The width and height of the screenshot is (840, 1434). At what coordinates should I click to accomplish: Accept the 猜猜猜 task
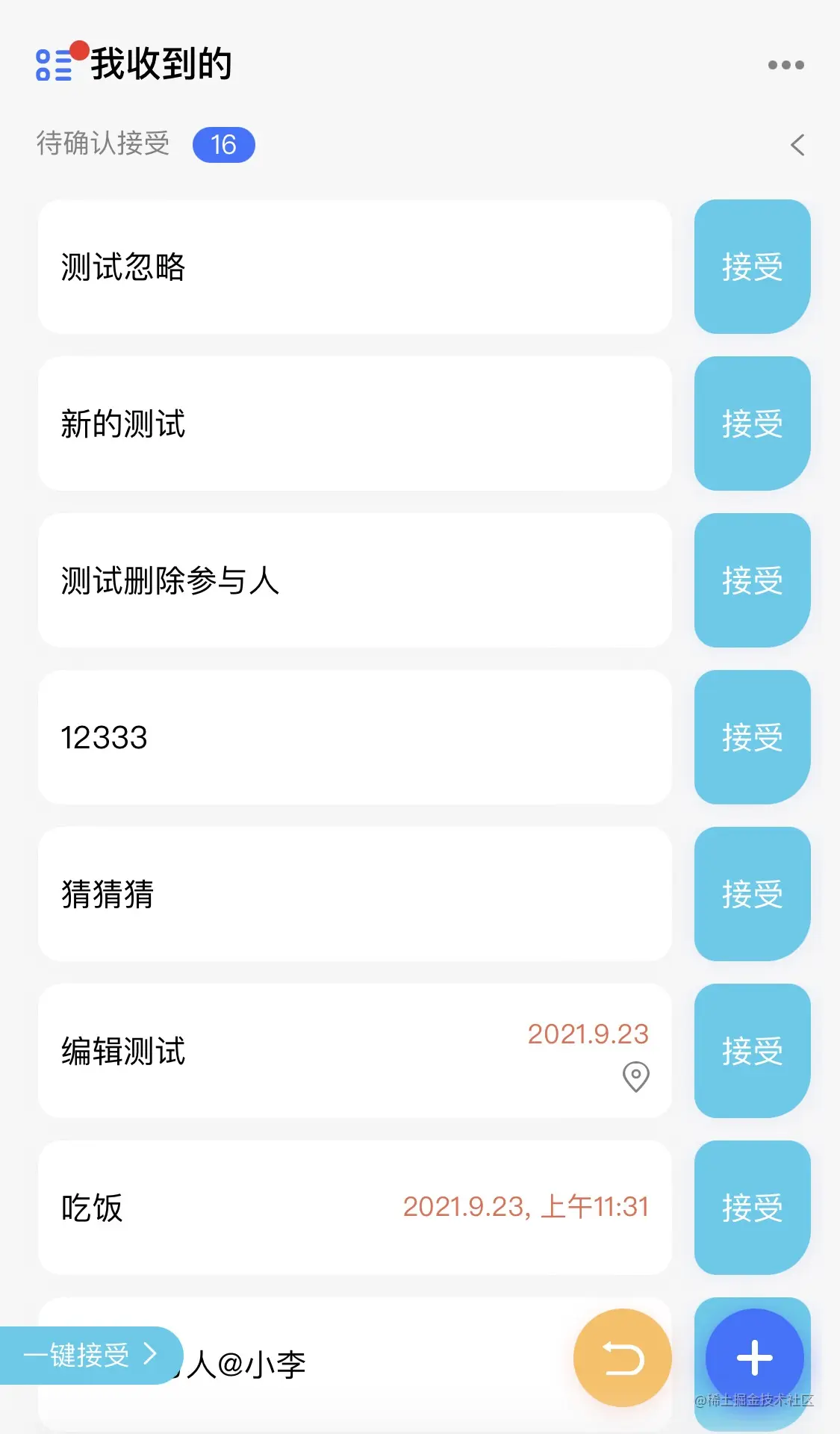752,894
